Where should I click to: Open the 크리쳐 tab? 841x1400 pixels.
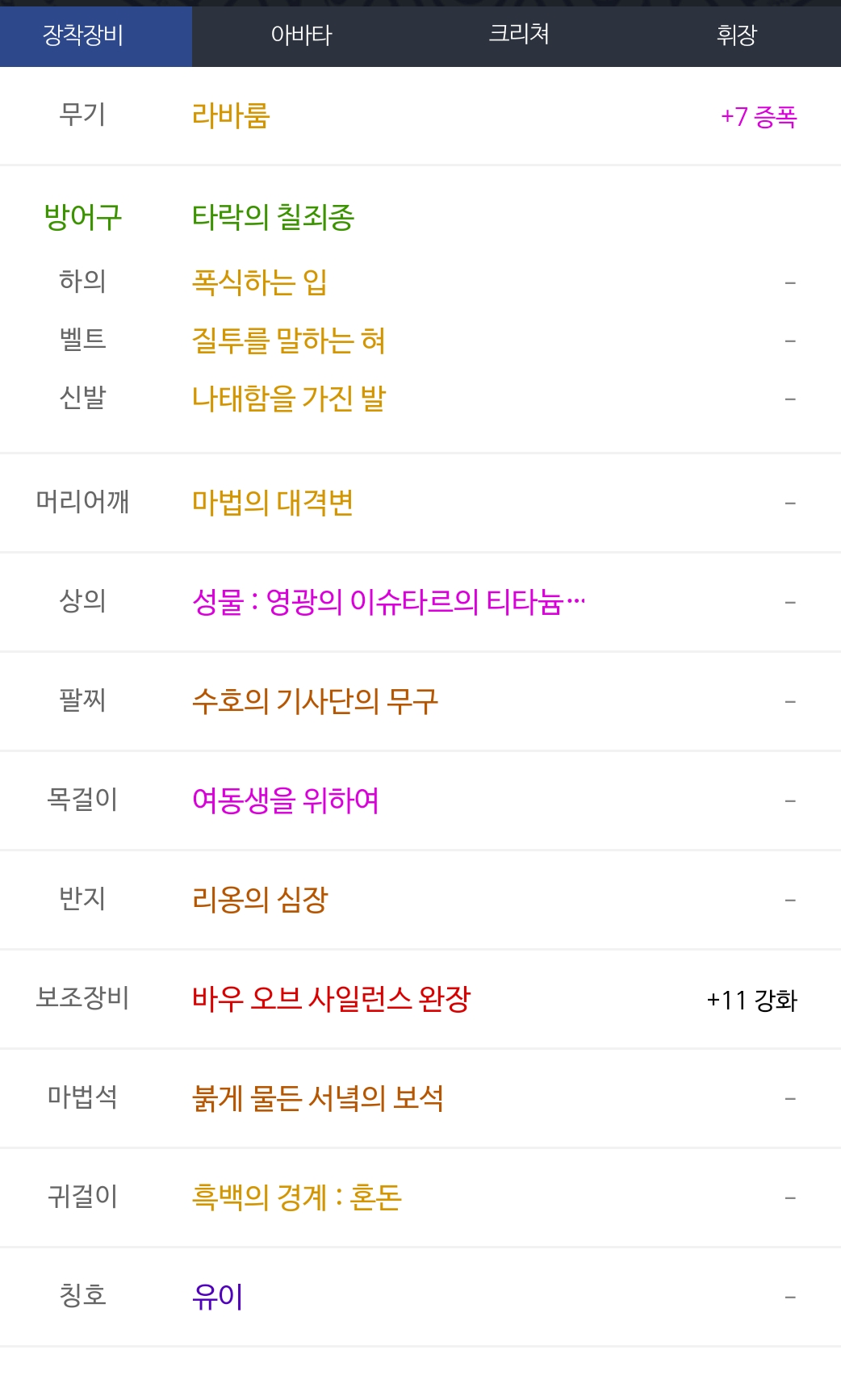tap(519, 34)
